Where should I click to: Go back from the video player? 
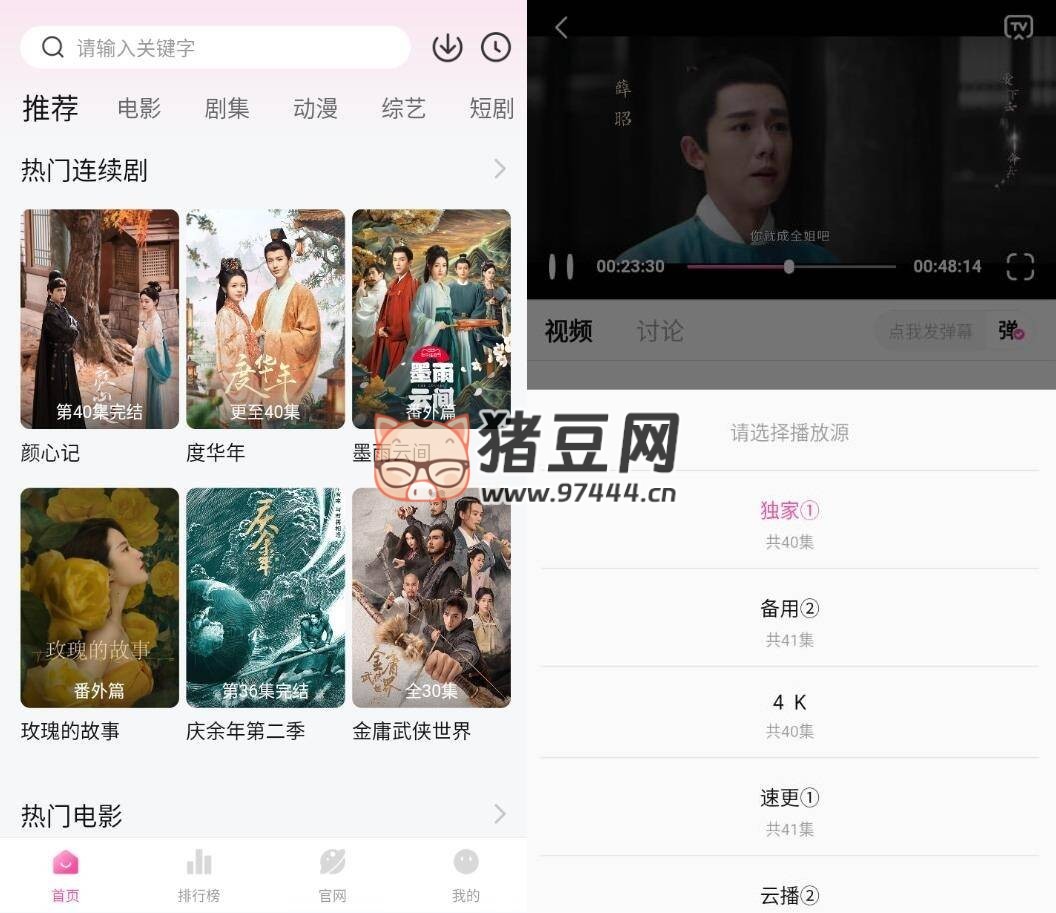pyautogui.click(x=562, y=27)
